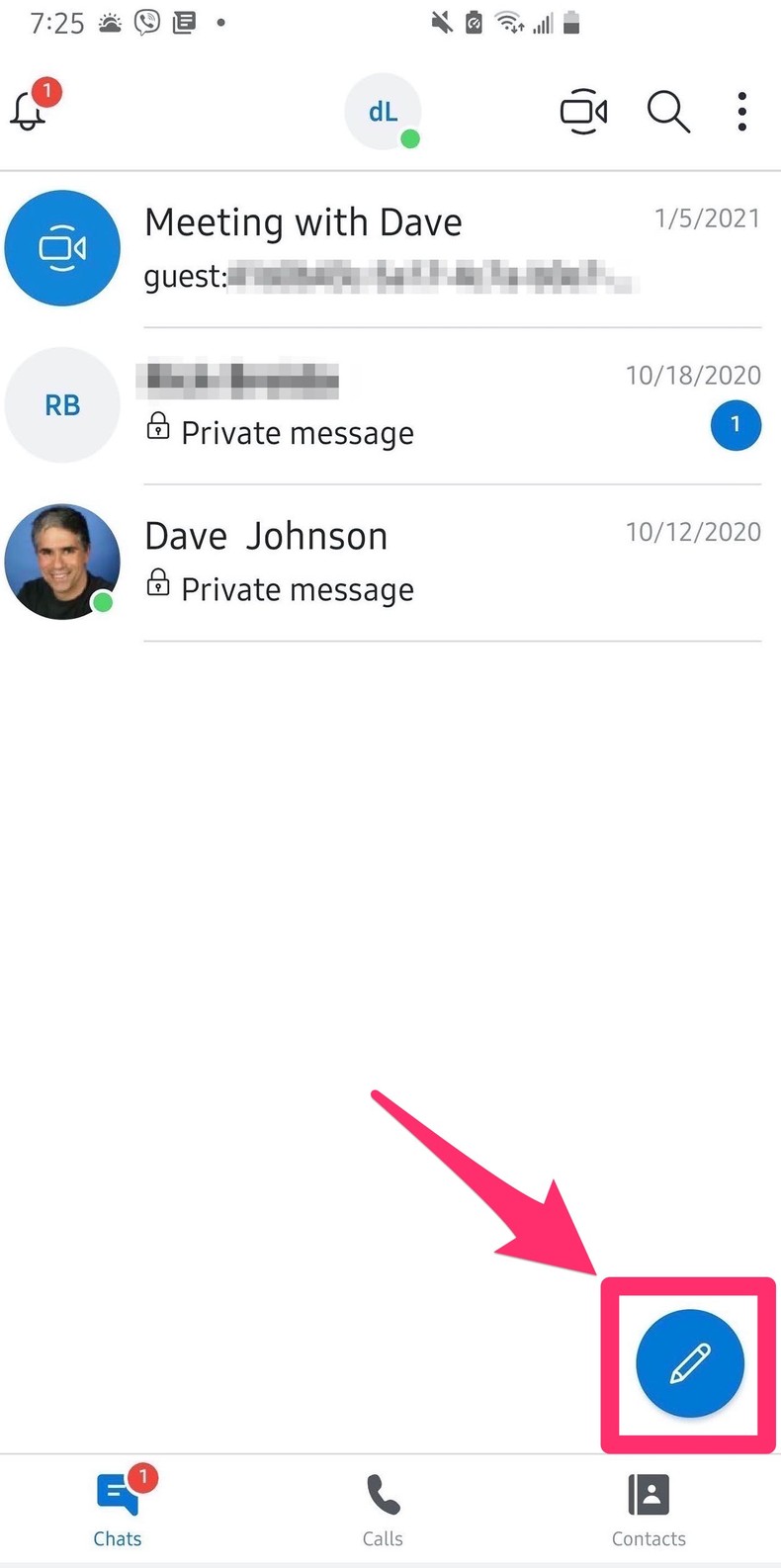Tap the 1/5/2021 date label
781x1568 pixels.
[708, 218]
